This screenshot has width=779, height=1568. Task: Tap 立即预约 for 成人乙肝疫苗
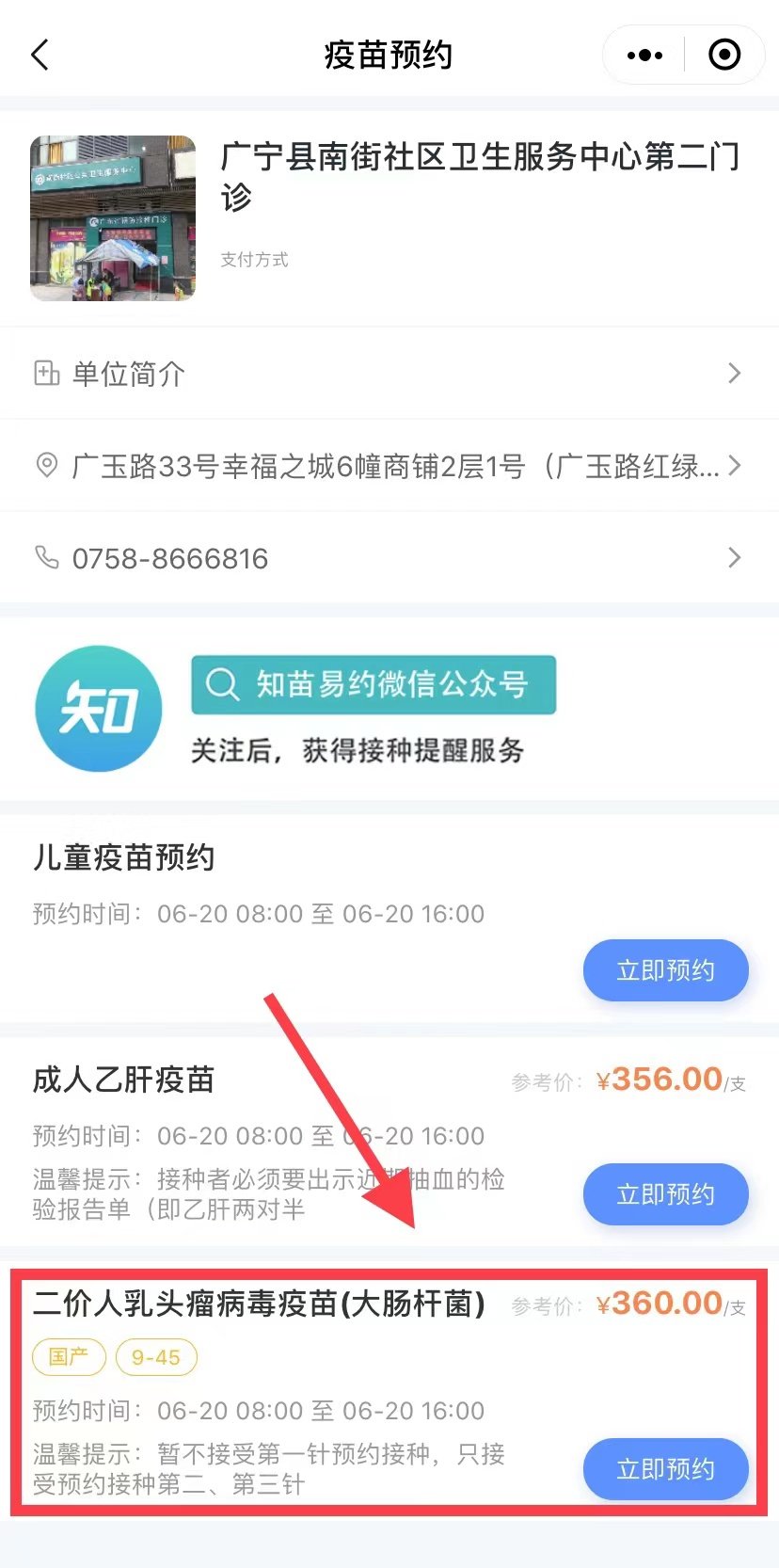coord(665,1194)
